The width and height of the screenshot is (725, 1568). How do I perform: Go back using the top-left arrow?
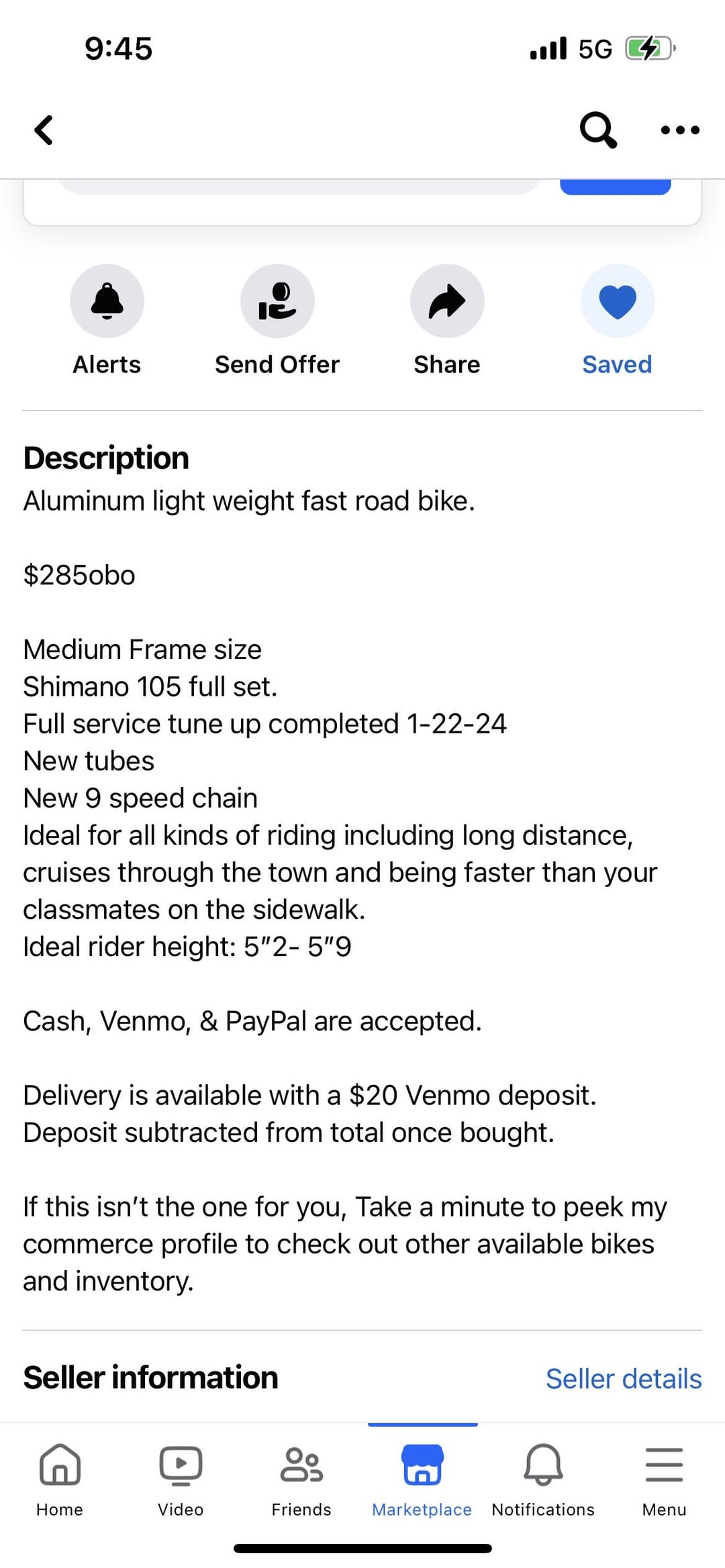[x=44, y=130]
